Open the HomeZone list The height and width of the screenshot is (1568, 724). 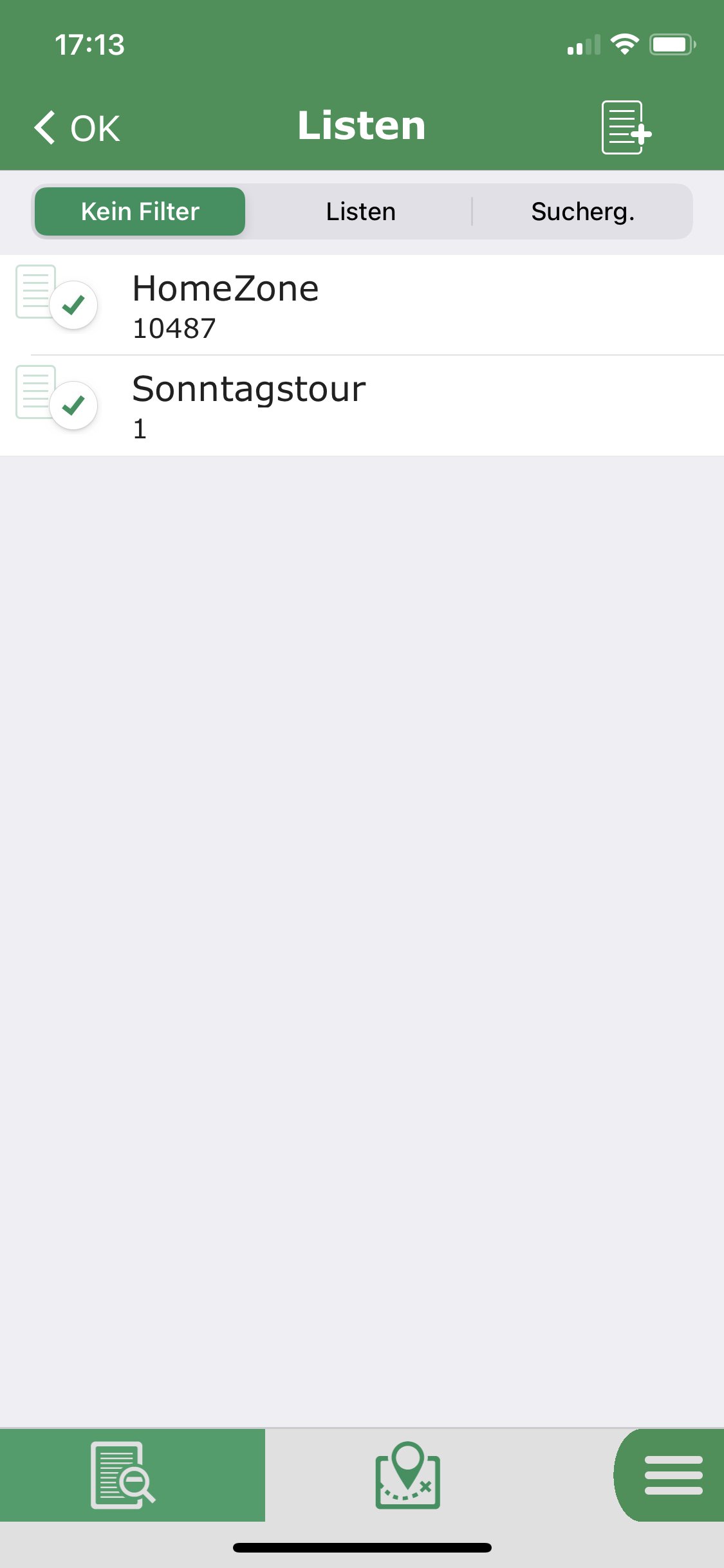362,305
